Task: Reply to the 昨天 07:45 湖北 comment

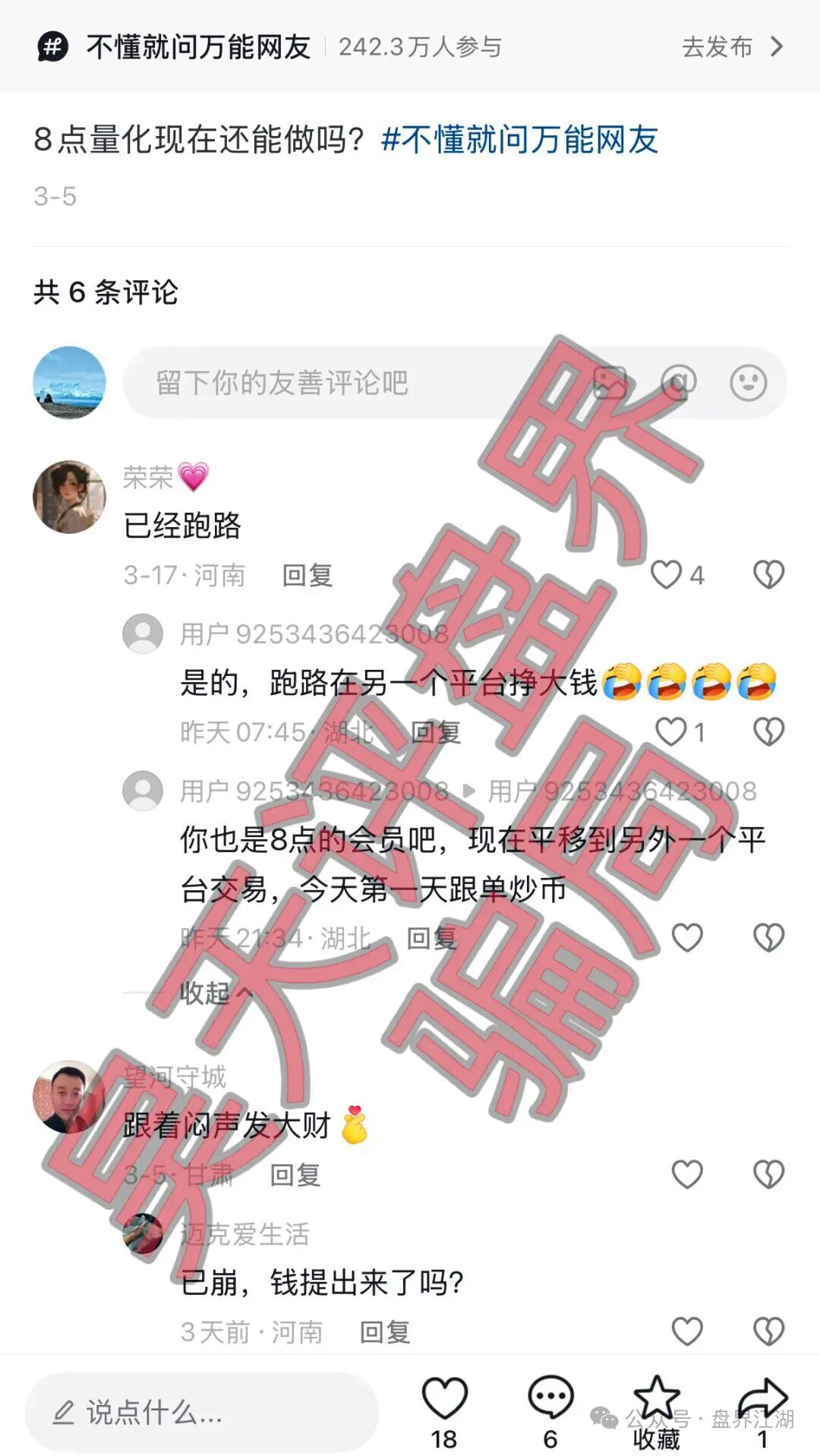Action: [435, 732]
